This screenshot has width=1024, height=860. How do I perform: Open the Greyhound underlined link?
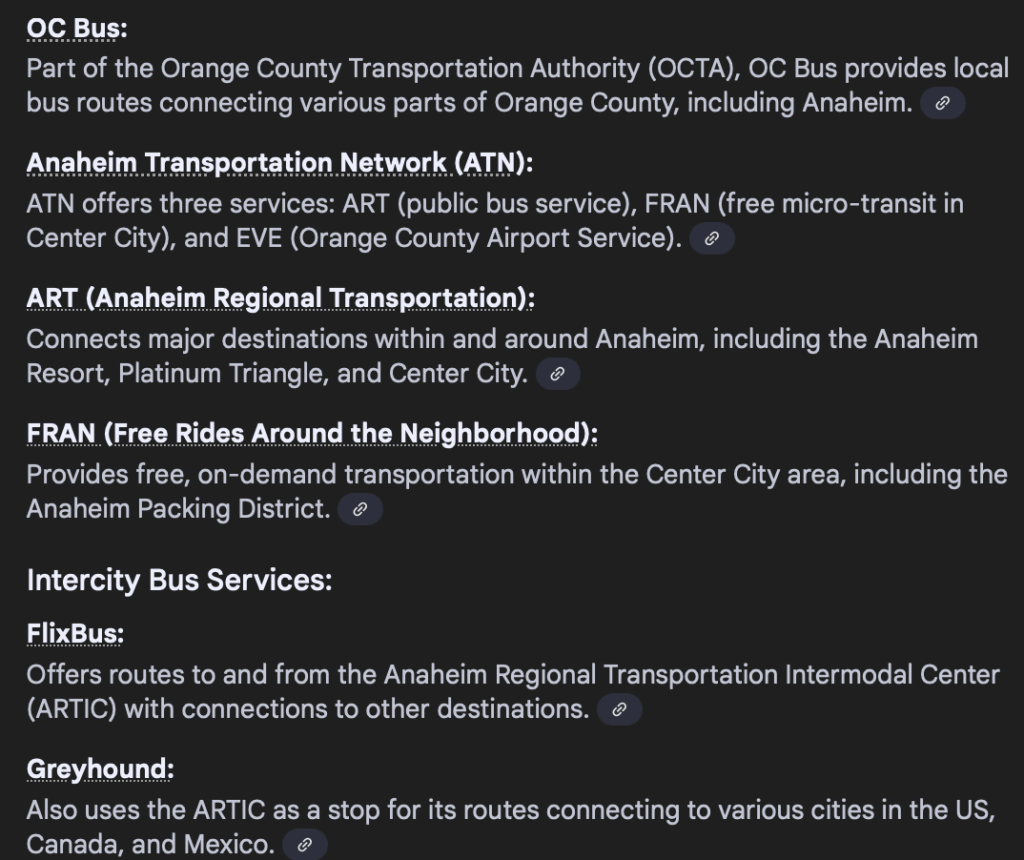pos(99,769)
